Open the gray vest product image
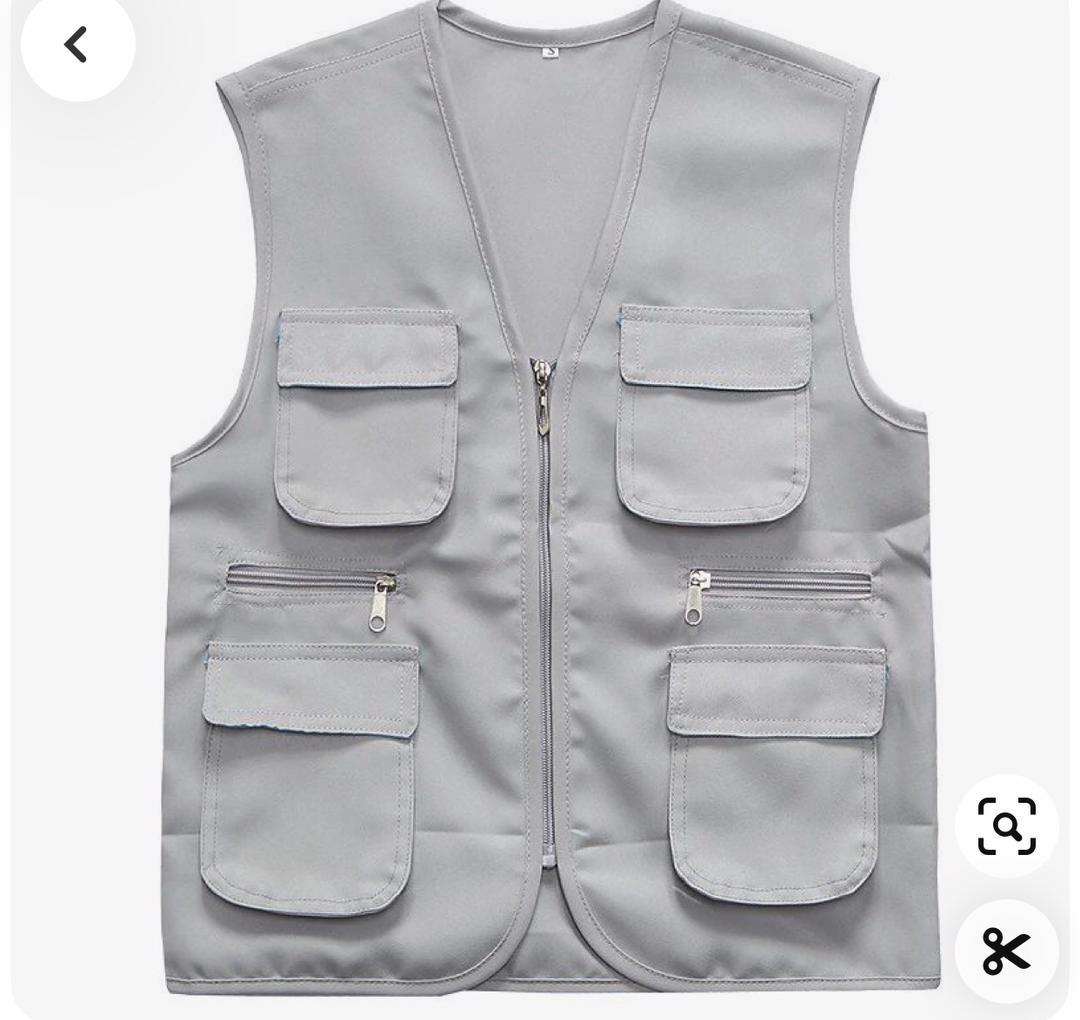 pos(545,500)
